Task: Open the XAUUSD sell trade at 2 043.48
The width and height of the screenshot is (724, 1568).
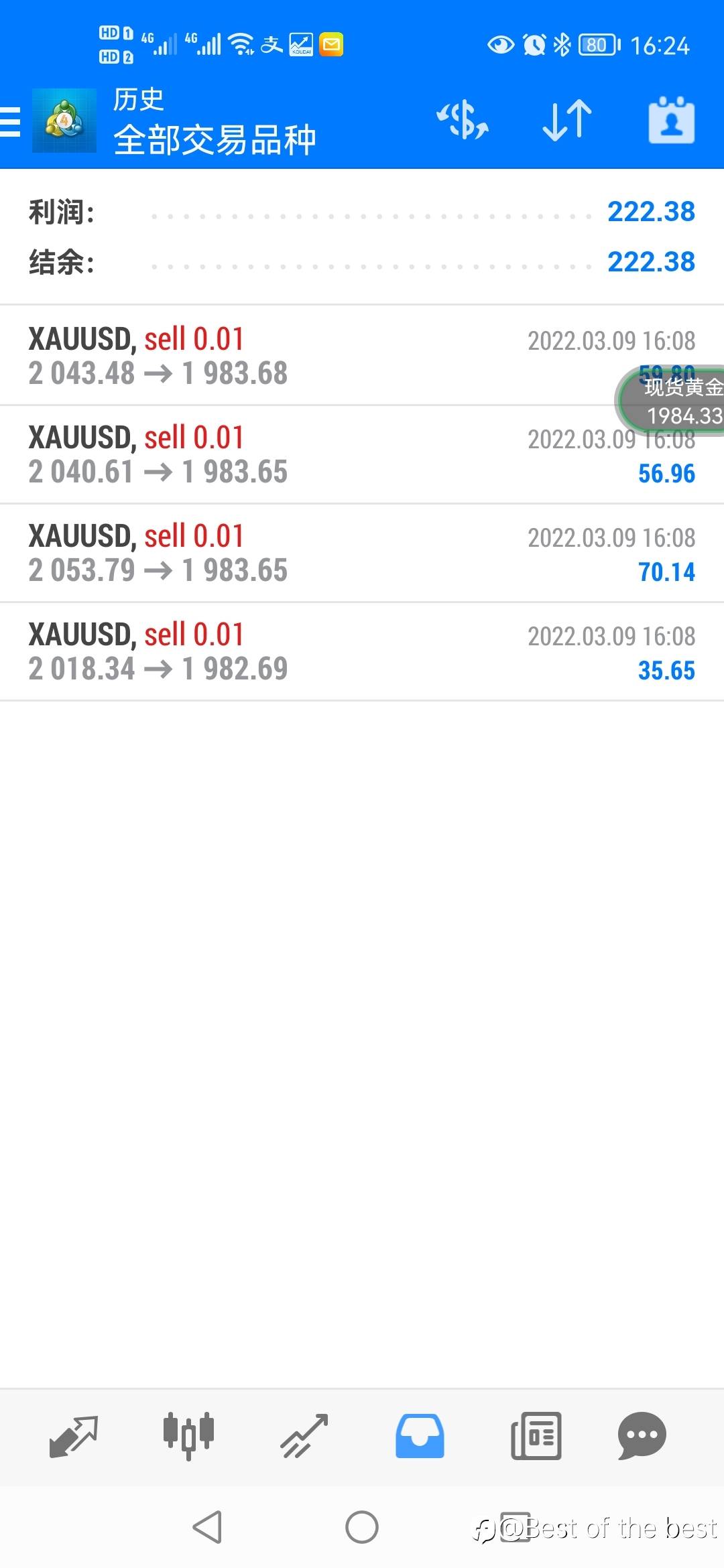Action: pyautogui.click(x=362, y=356)
